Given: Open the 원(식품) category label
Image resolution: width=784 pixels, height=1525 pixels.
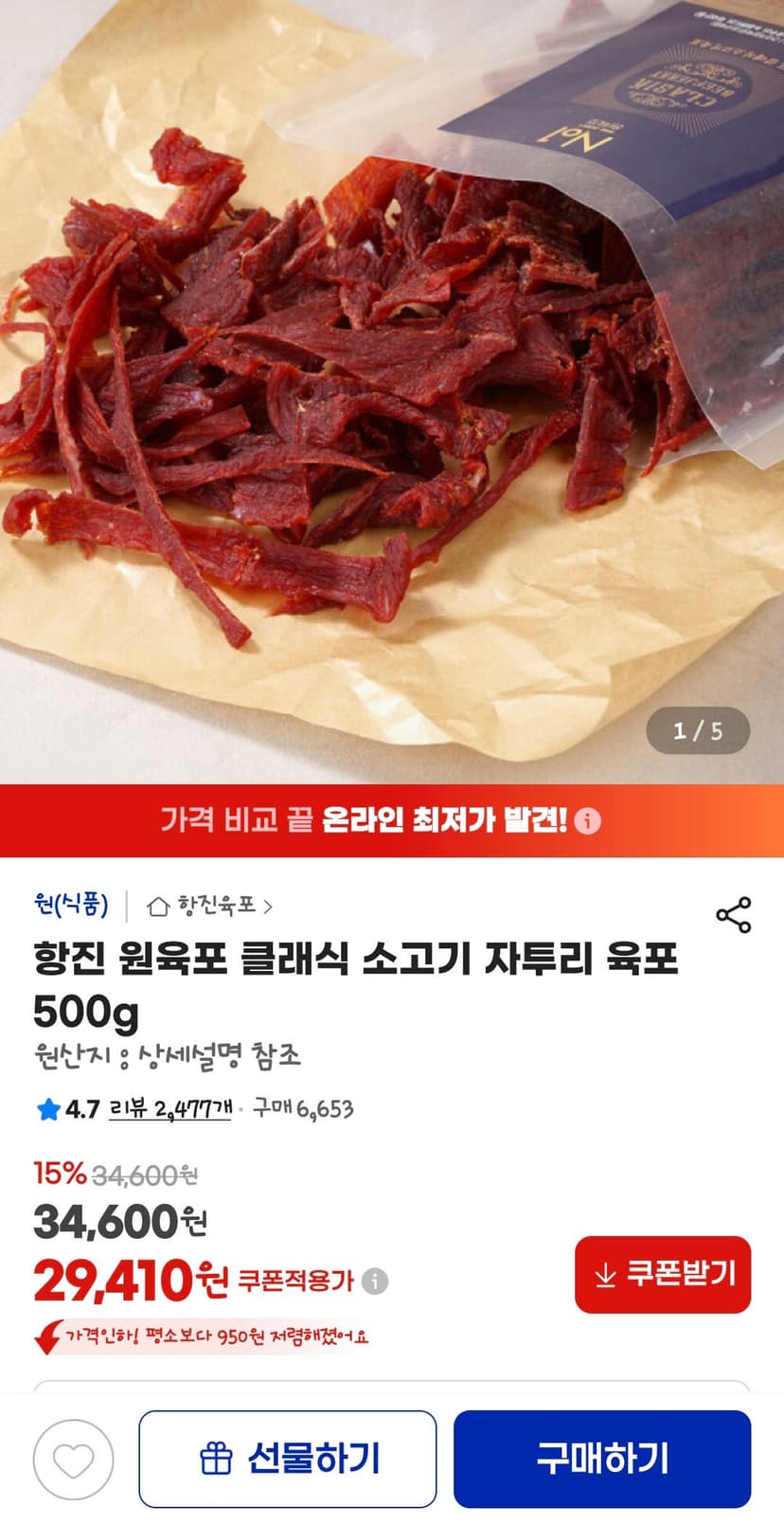Looking at the screenshot, I should click(71, 906).
